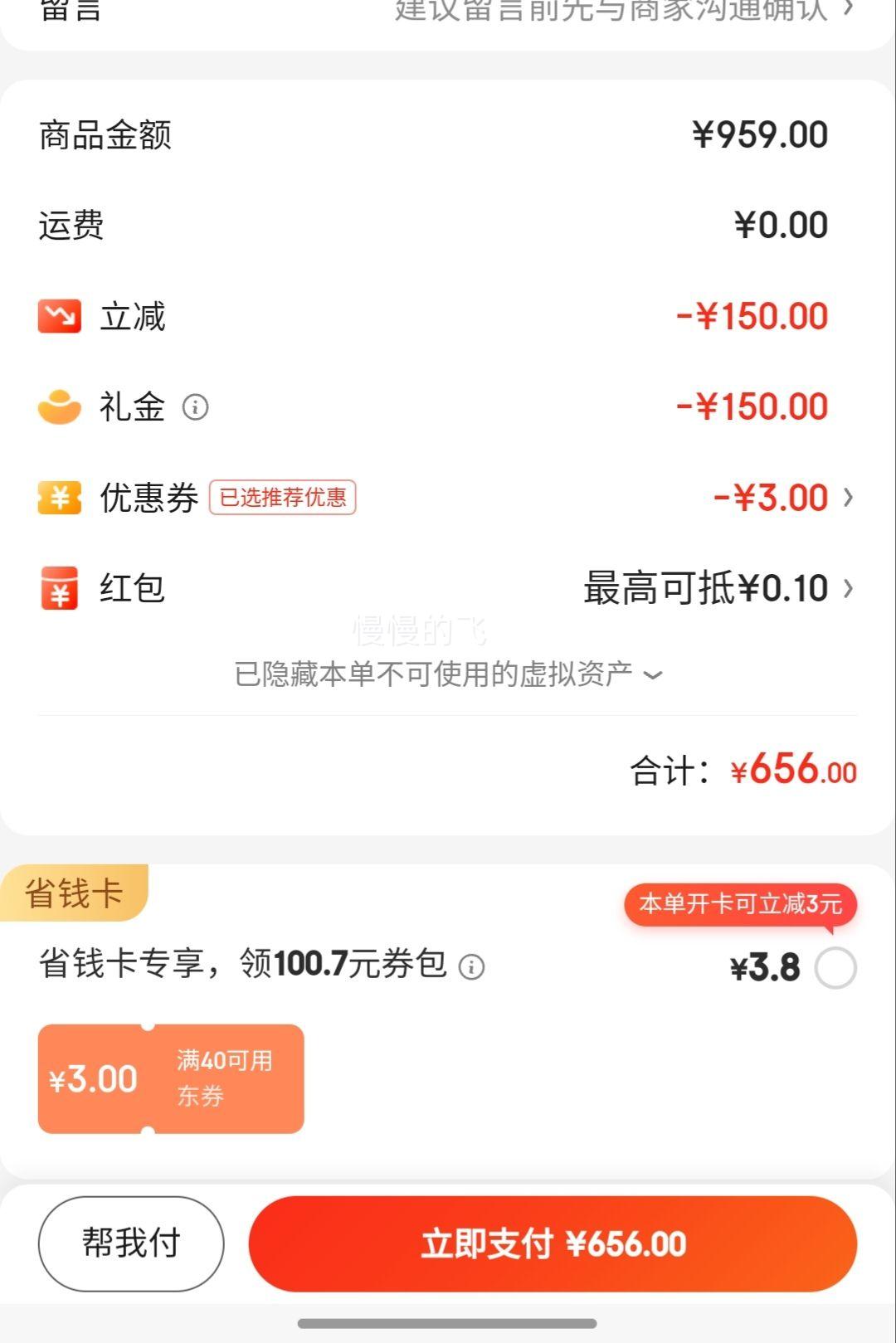Select the 省钱卡 ¥3.8 radio button

[x=835, y=968]
